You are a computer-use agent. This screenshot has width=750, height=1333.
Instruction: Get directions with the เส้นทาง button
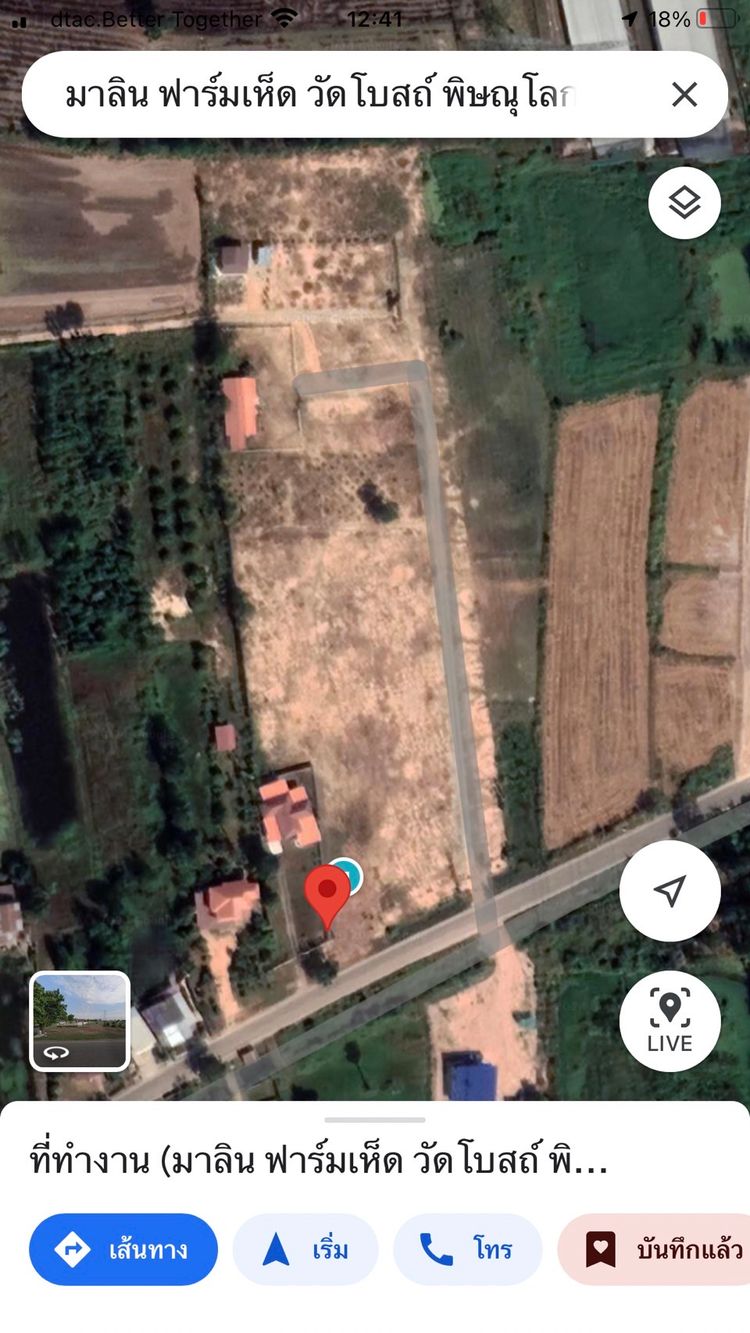[123, 1249]
